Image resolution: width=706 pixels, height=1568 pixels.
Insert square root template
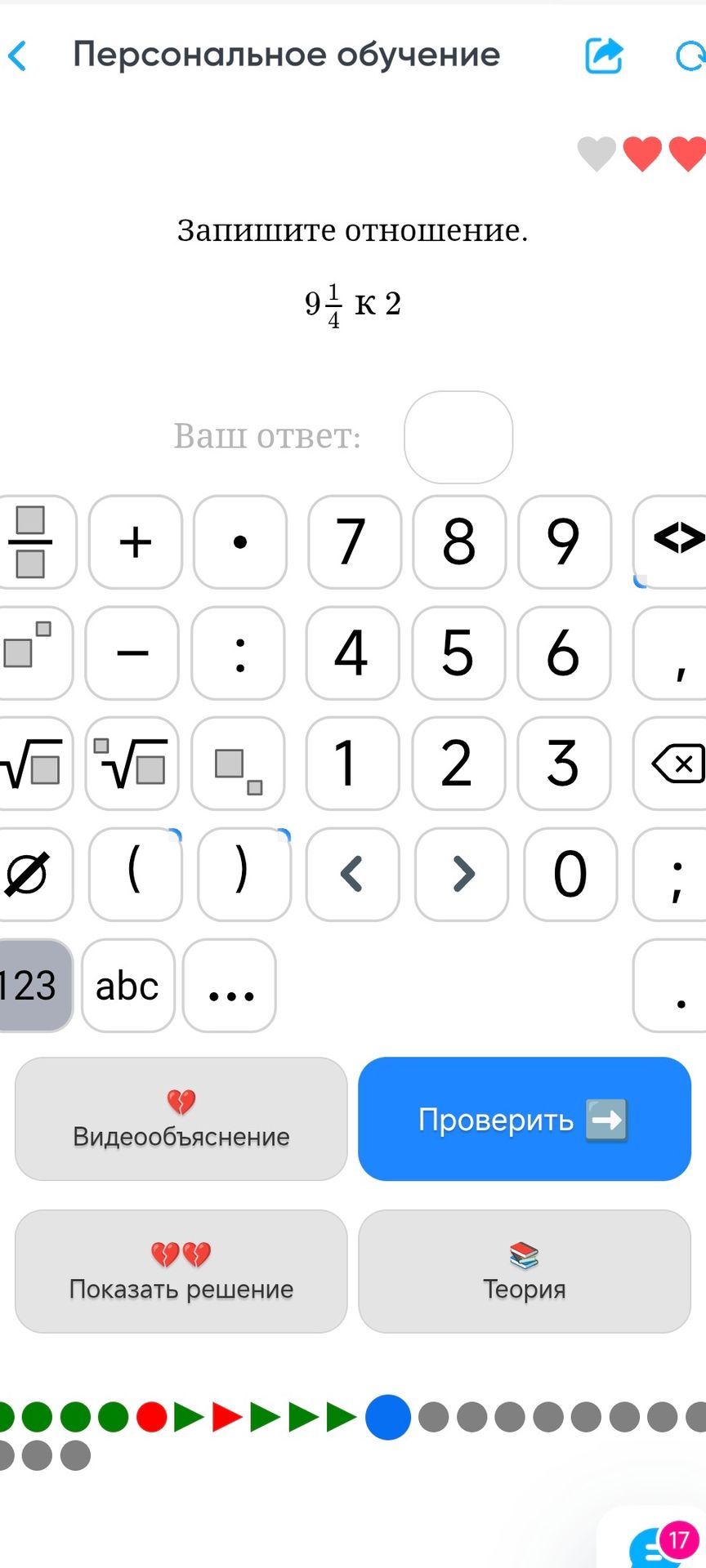(x=33, y=763)
